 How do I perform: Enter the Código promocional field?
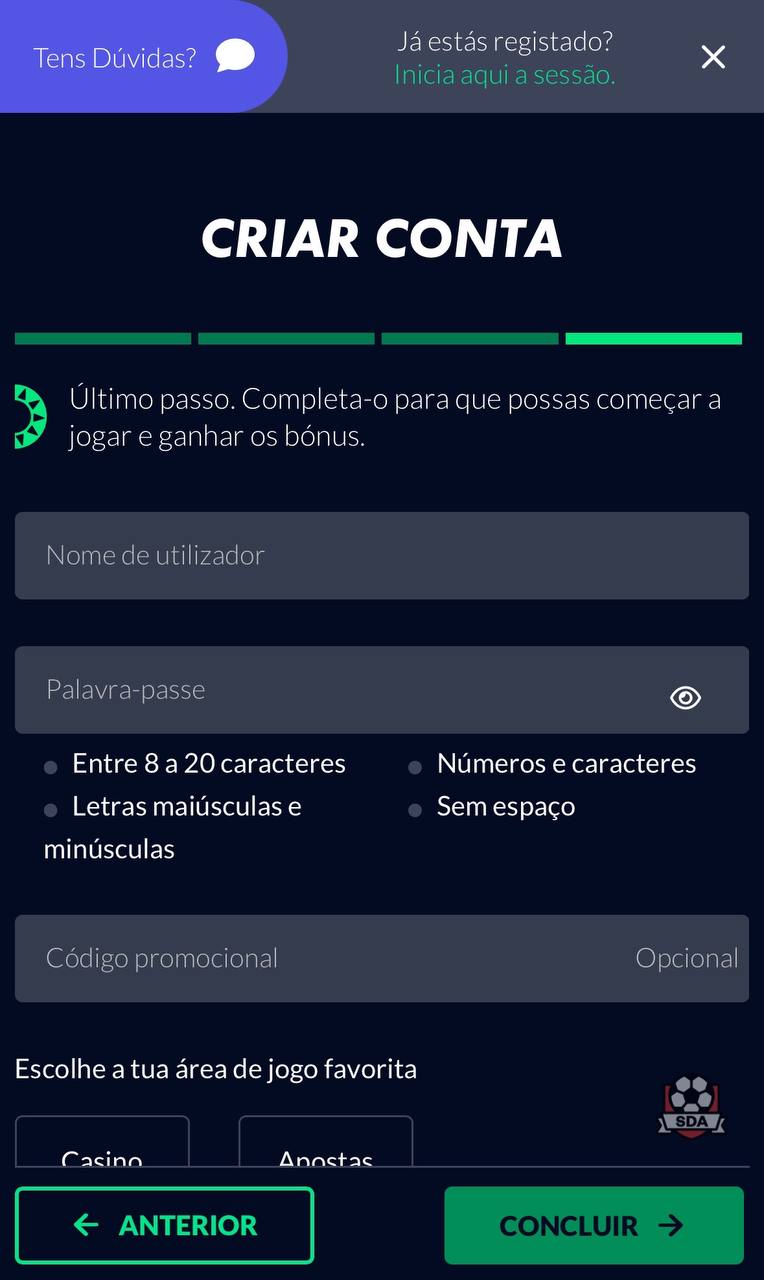330,958
